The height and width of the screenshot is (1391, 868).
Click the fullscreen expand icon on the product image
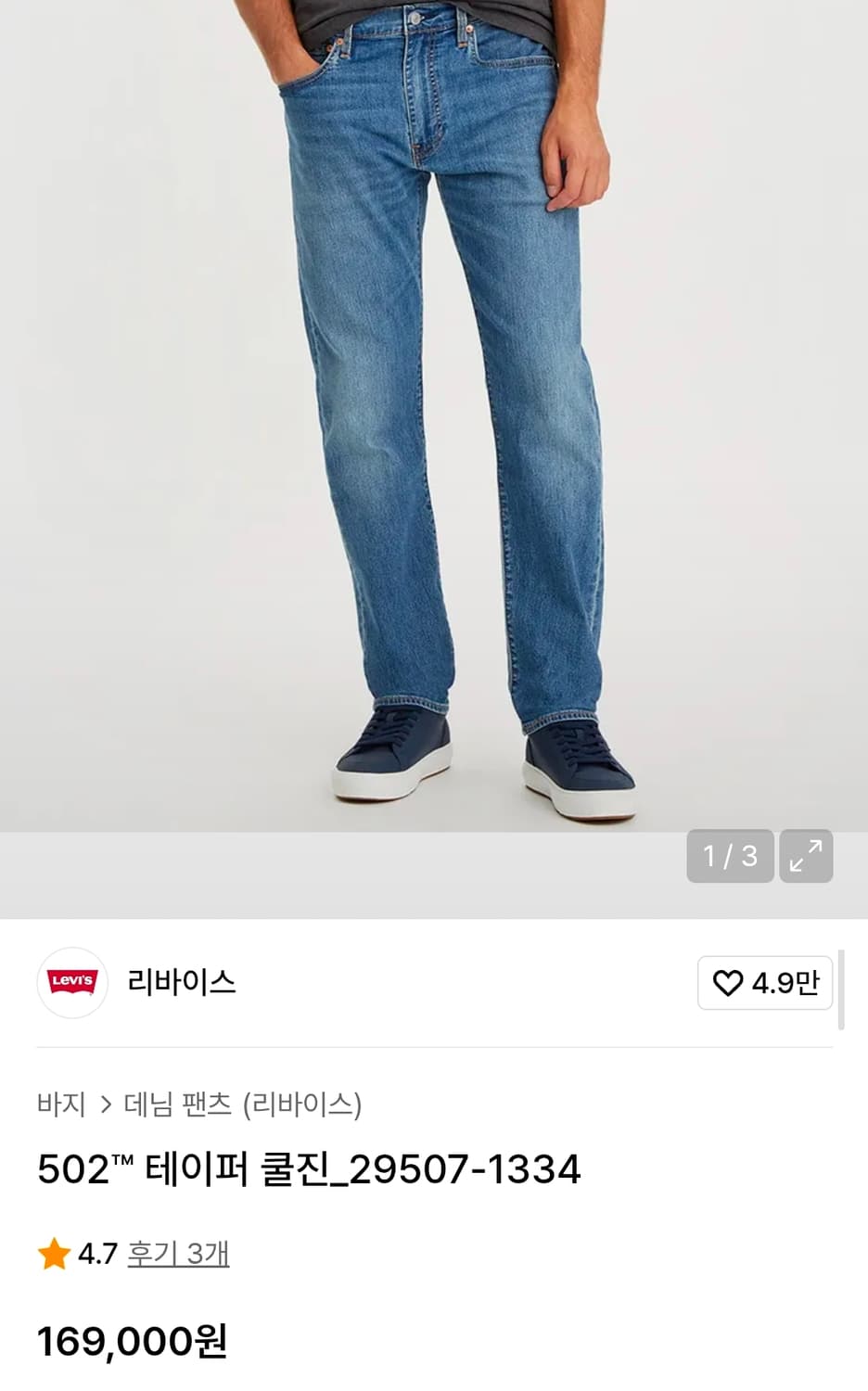[808, 856]
